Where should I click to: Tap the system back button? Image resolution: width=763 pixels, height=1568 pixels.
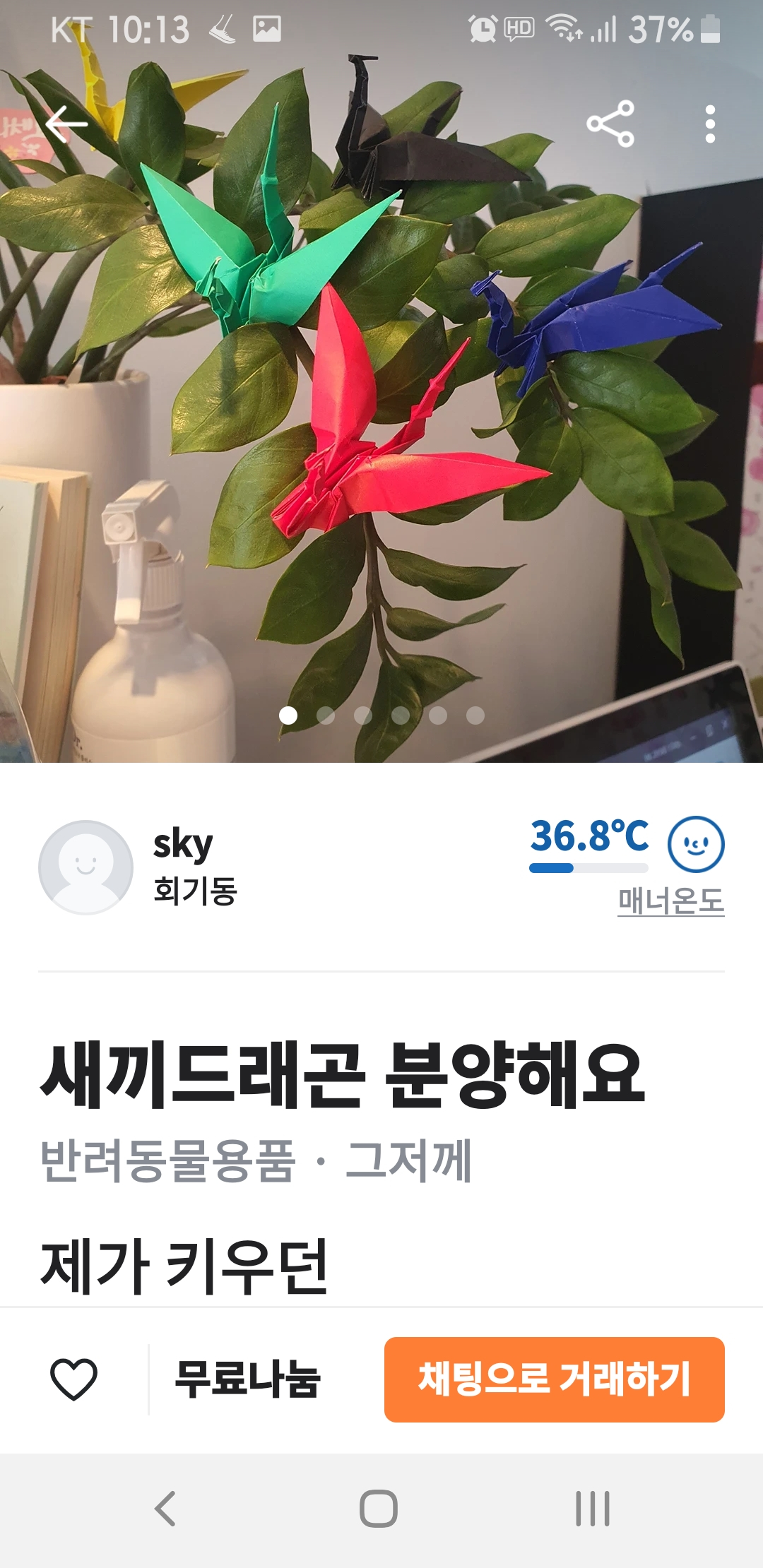165,1509
